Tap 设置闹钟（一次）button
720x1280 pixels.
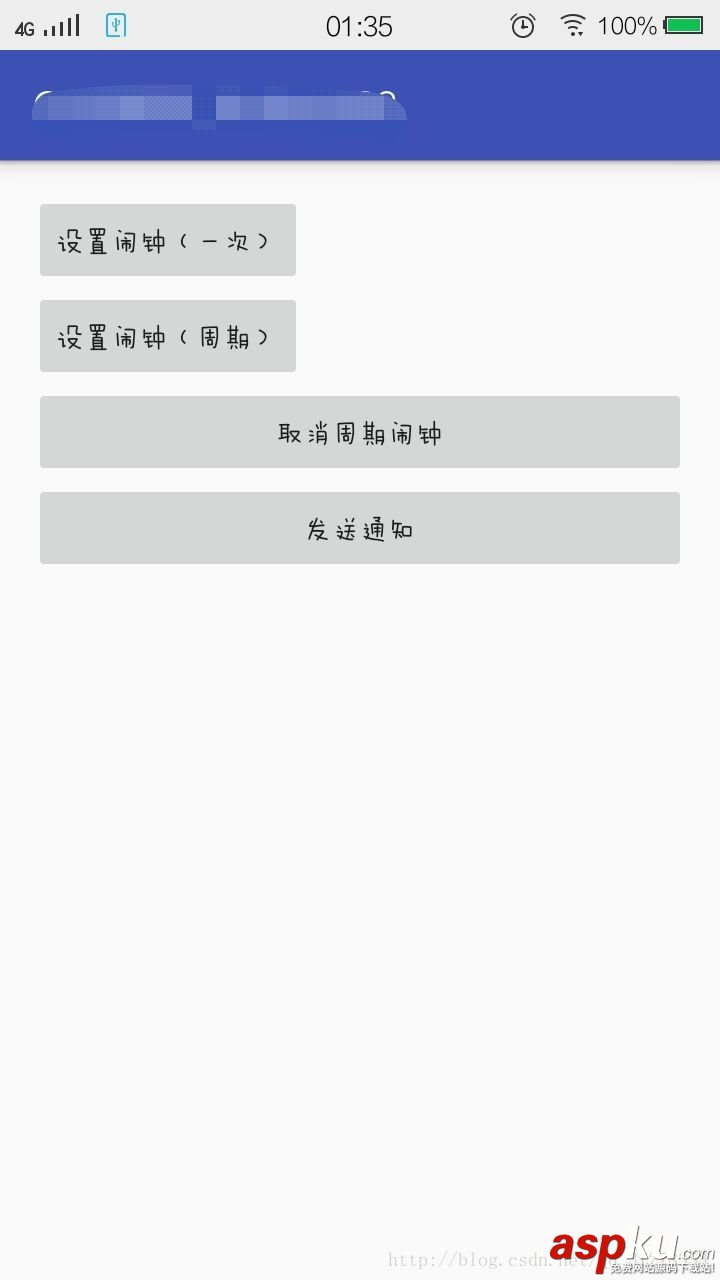167,240
